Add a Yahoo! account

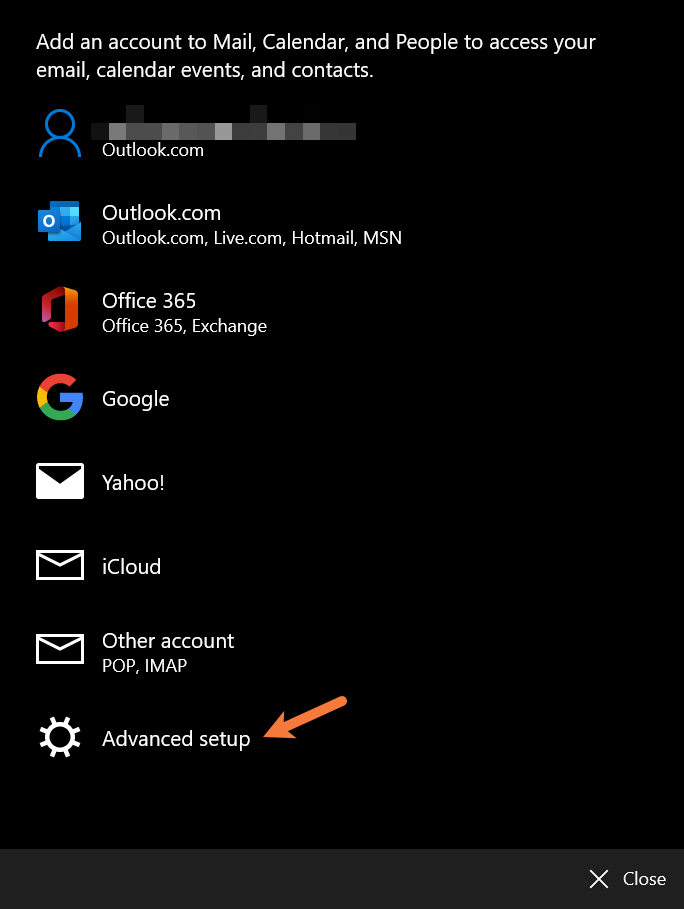click(x=132, y=483)
